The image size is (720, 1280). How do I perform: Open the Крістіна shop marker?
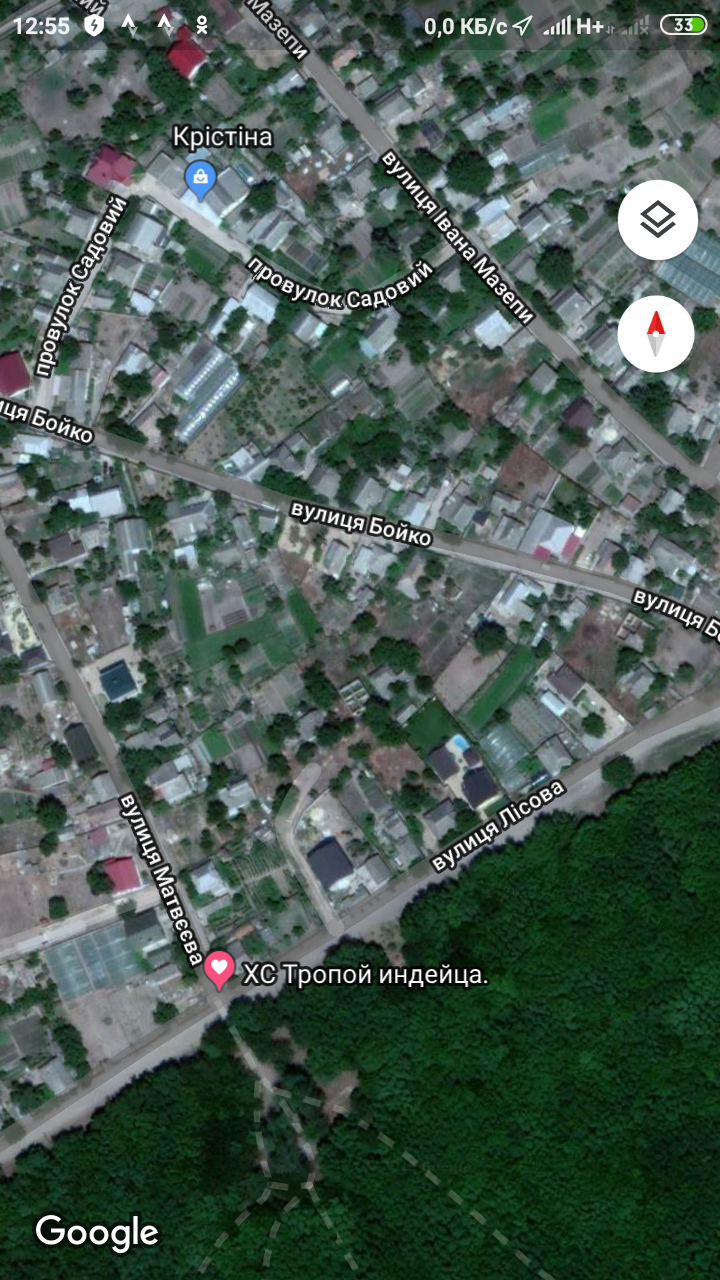coord(201,178)
